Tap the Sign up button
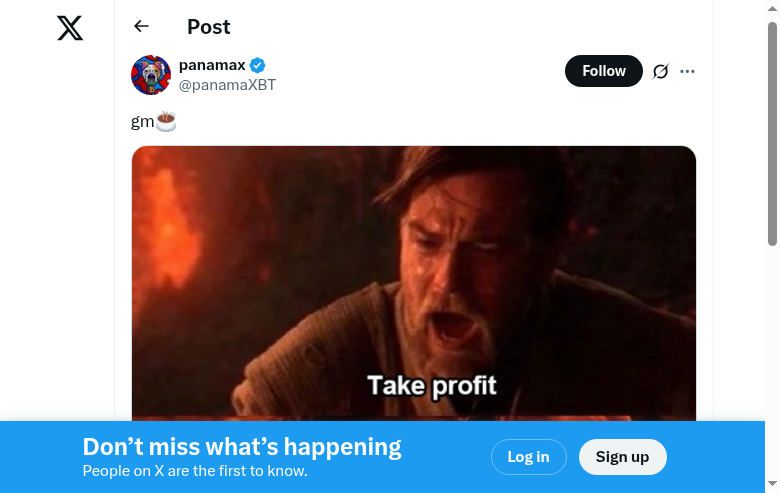 (622, 457)
